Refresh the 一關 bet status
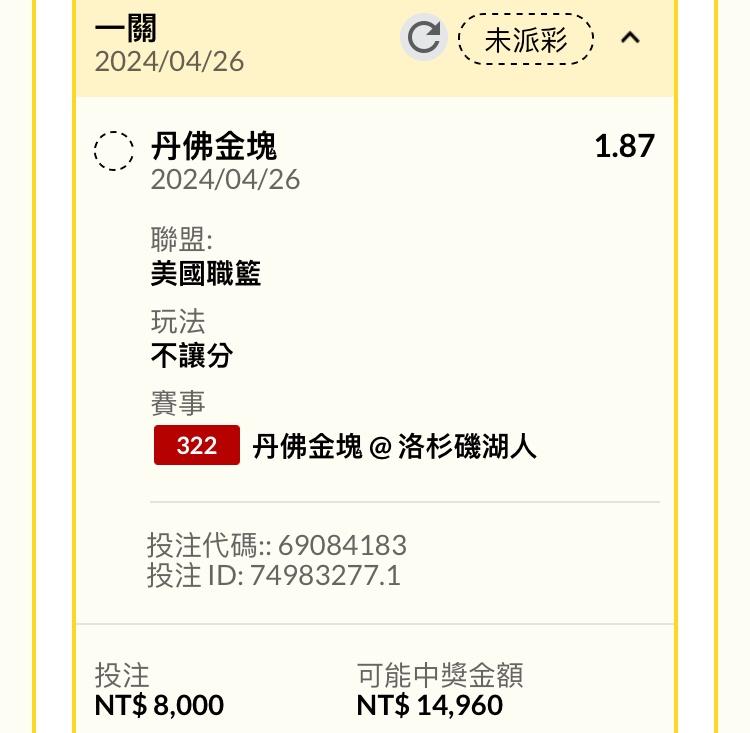This screenshot has height=733, width=750. 424,38
